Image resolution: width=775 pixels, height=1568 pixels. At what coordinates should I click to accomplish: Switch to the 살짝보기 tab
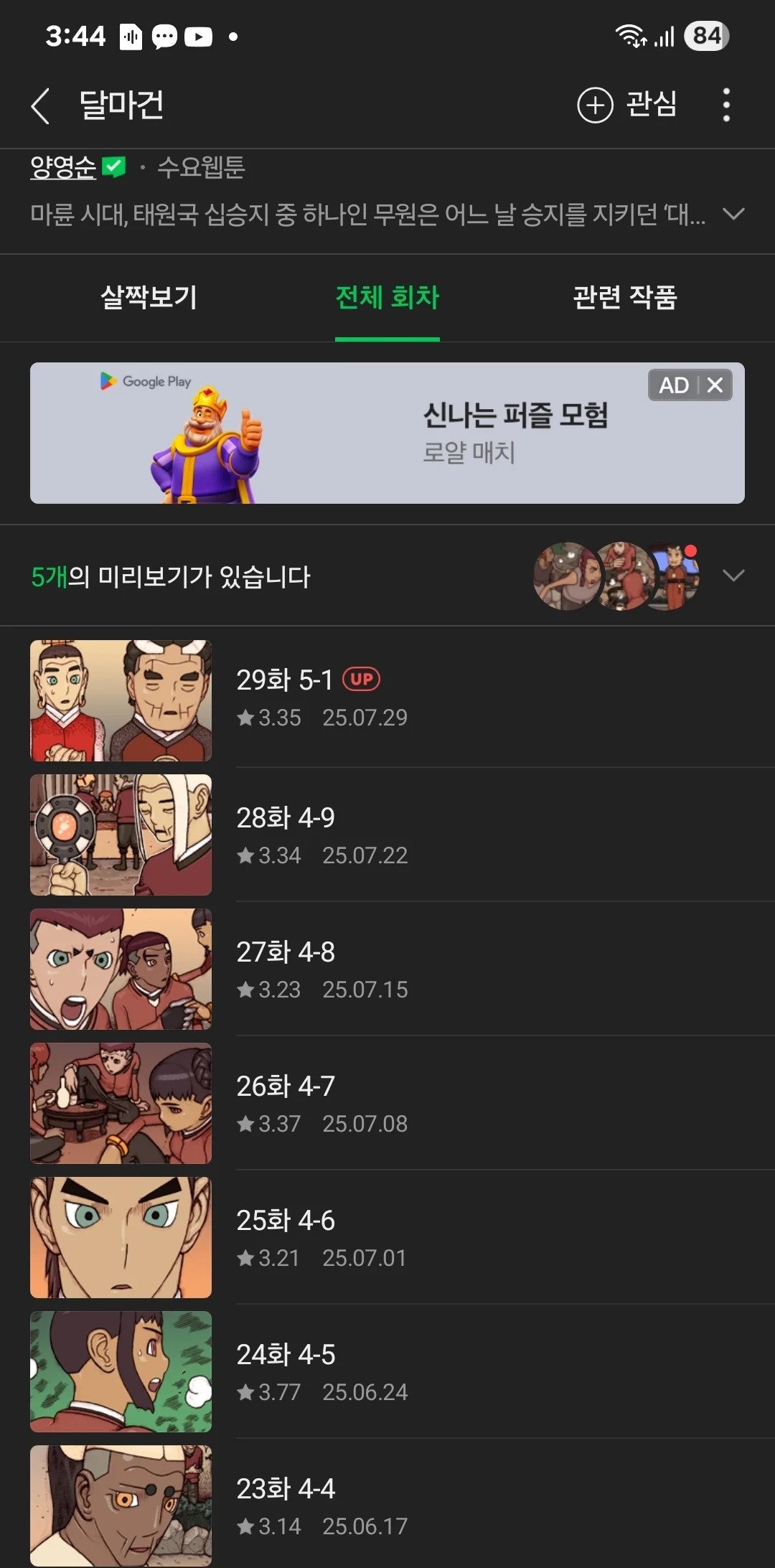149,298
